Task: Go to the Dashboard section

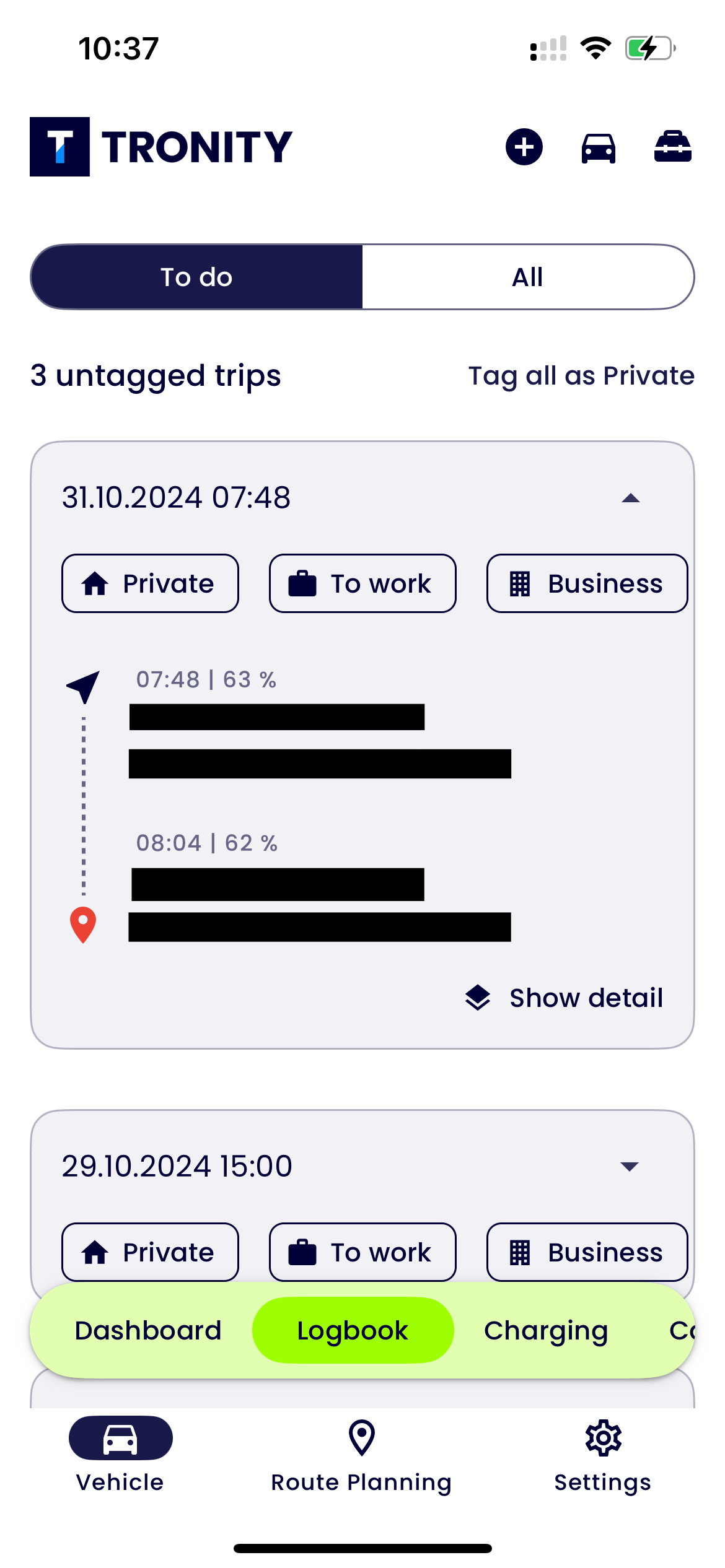Action: coord(148,1330)
